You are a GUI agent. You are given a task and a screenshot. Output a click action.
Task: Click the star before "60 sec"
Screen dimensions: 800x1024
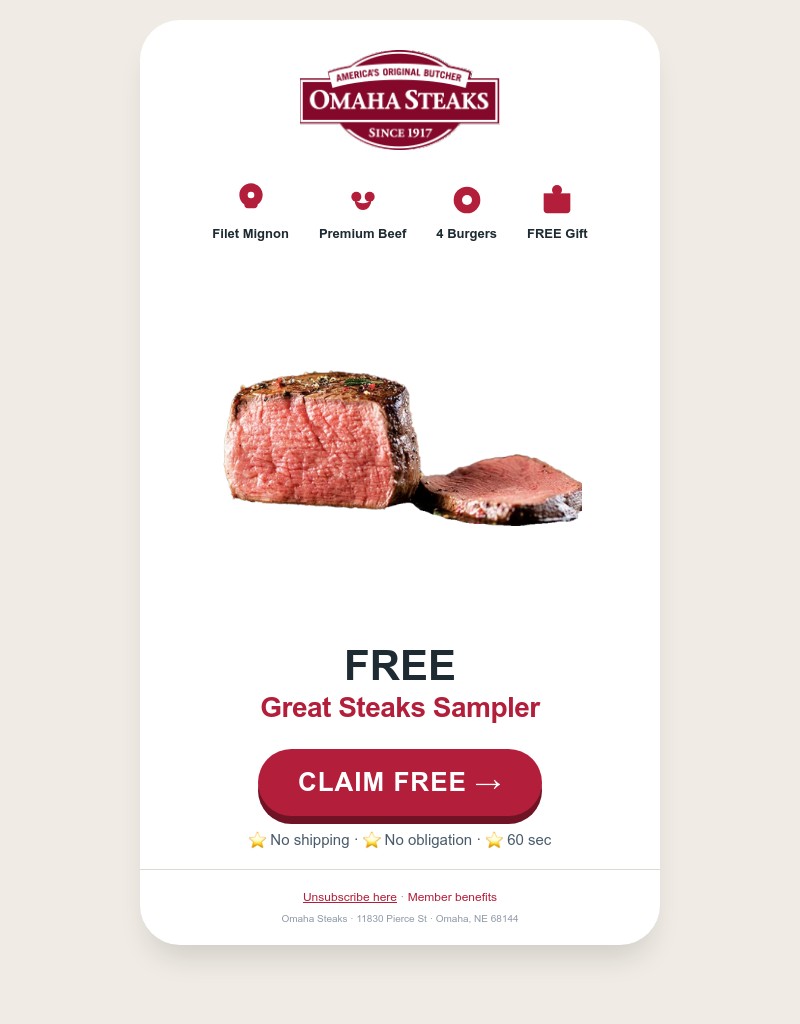click(x=494, y=840)
